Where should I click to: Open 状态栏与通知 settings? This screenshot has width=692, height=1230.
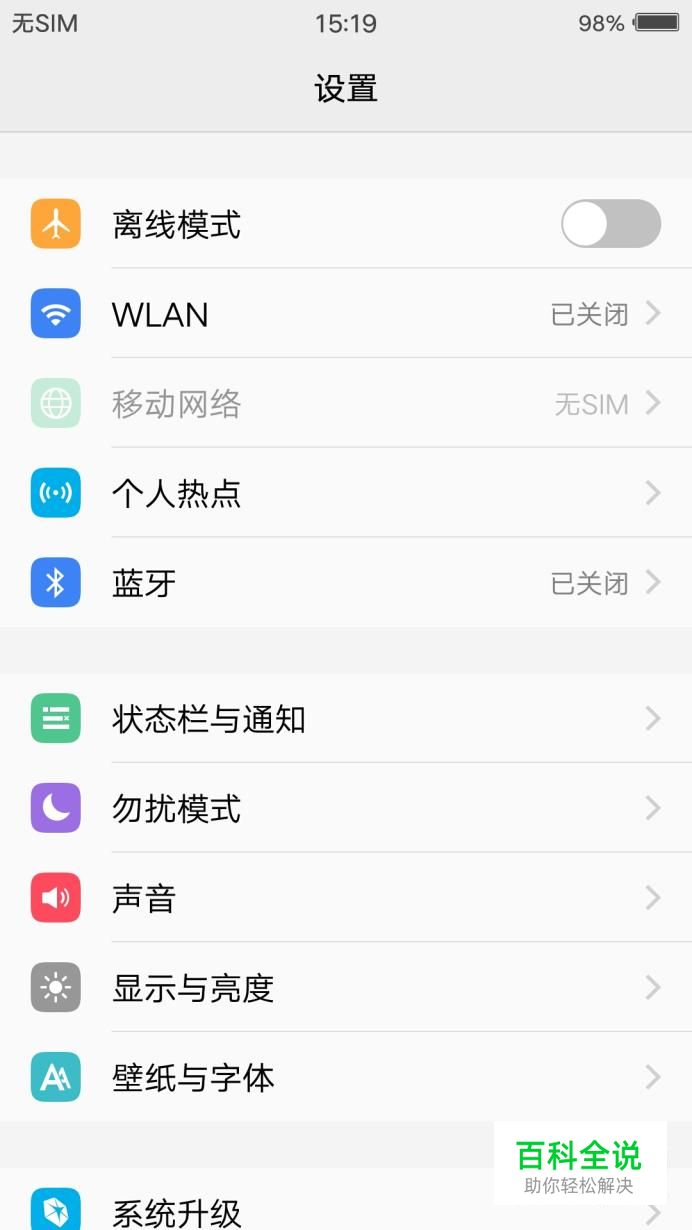345,719
